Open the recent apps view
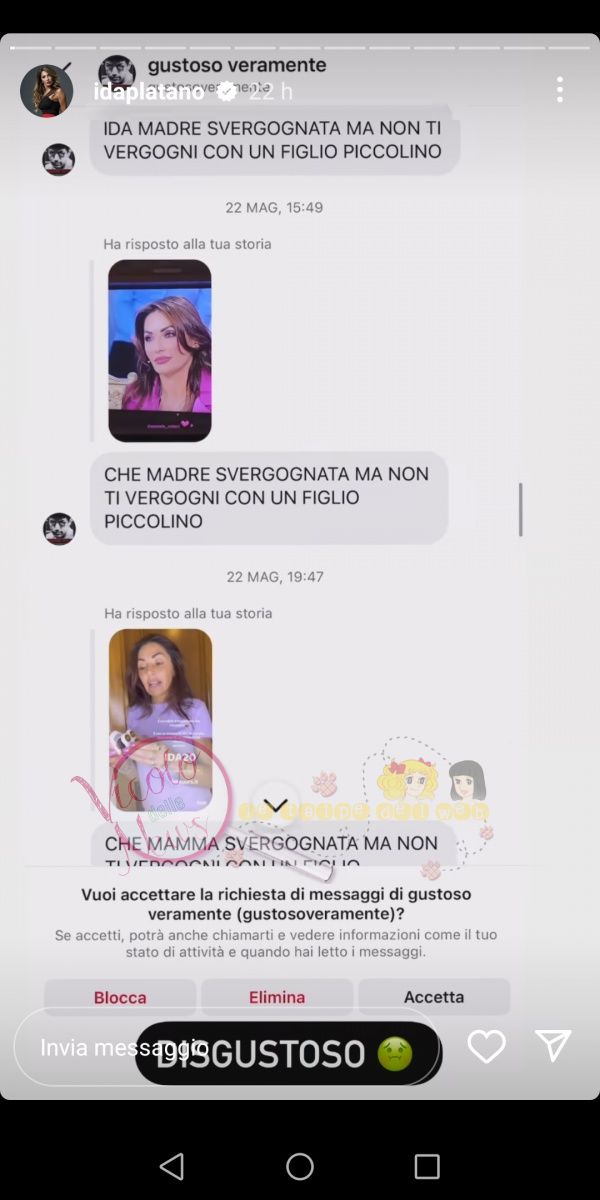This screenshot has width=600, height=1200. point(427,1166)
